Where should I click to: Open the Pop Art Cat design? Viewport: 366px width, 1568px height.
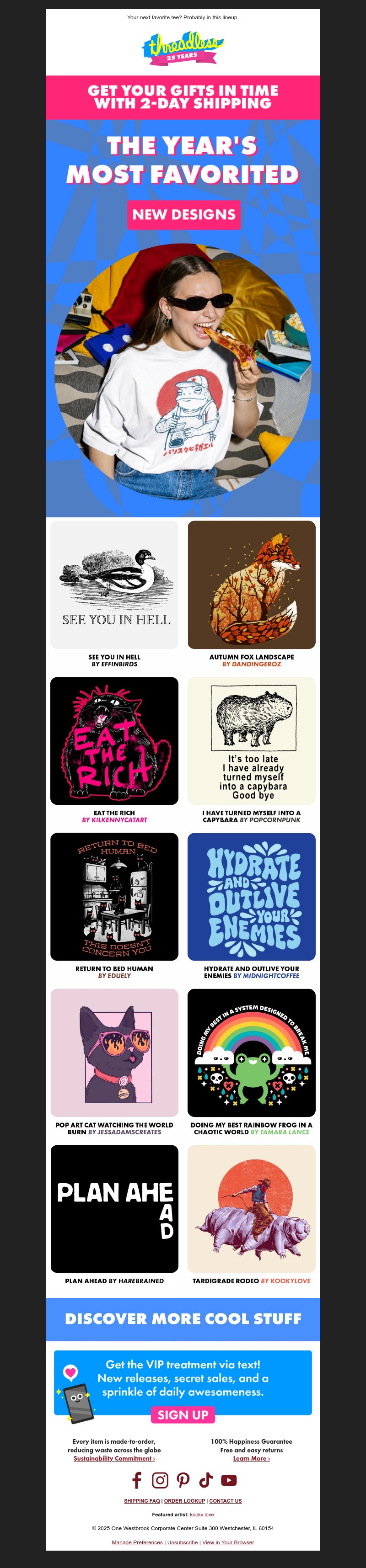pos(114,1053)
